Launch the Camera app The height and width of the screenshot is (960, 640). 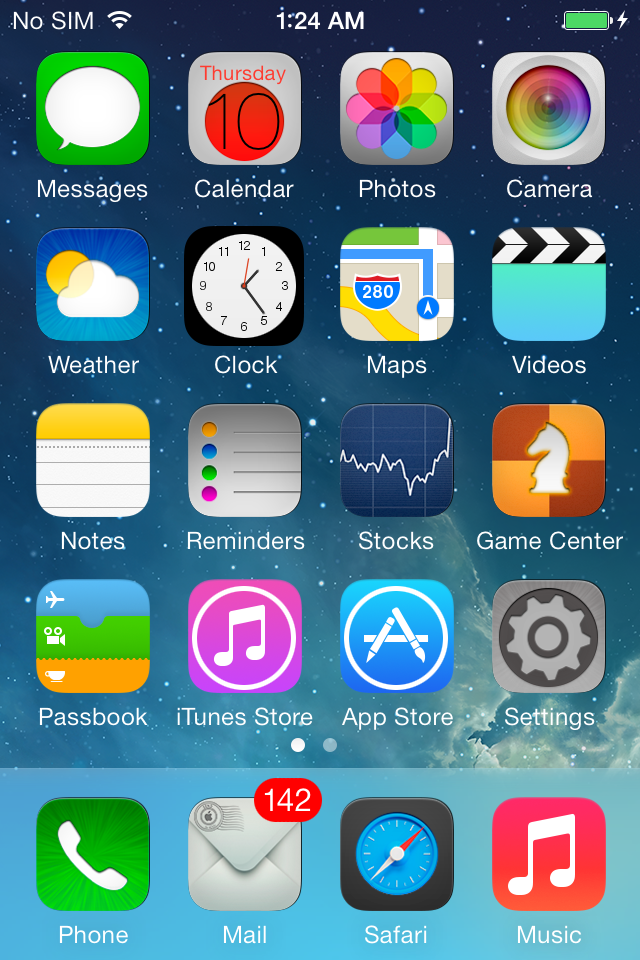pos(549,108)
